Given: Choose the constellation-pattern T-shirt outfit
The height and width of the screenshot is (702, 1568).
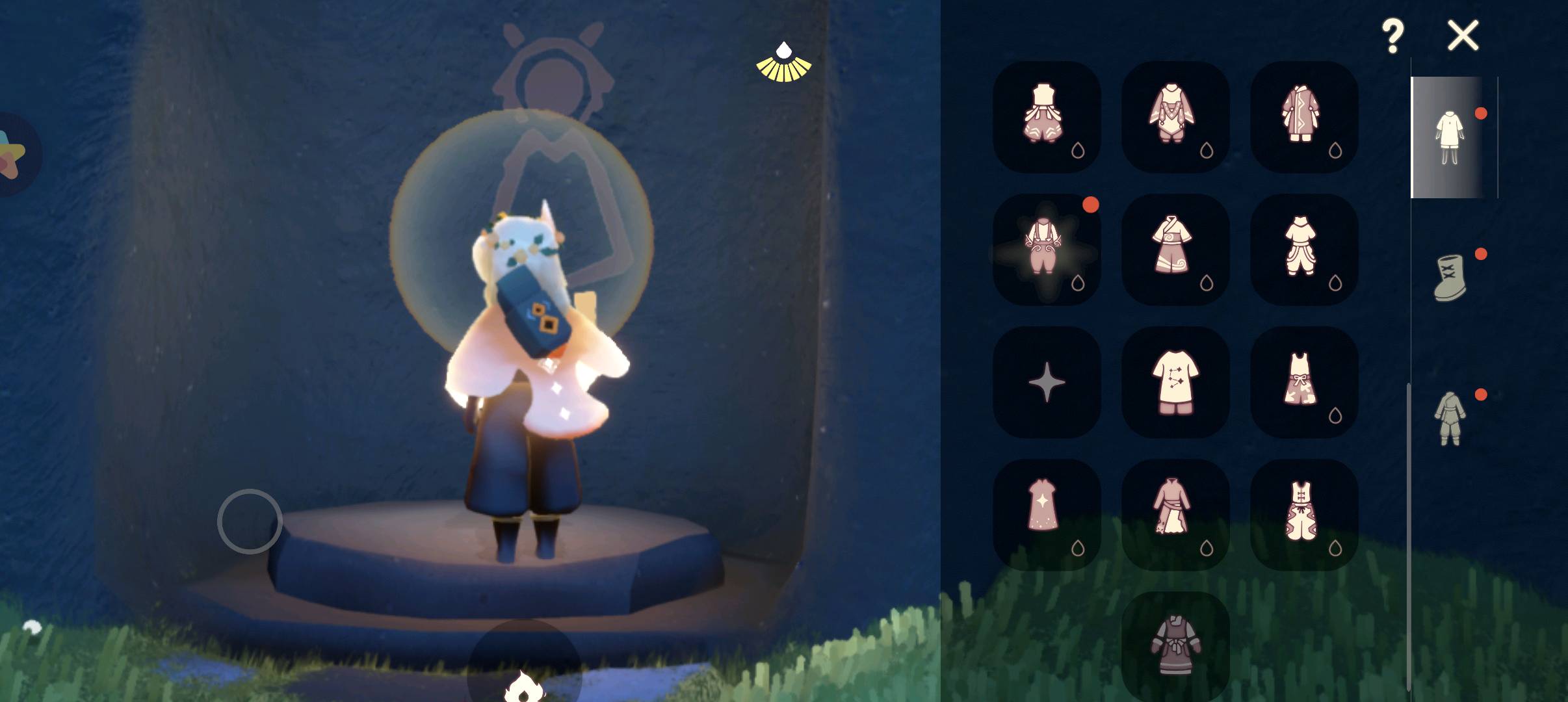Looking at the screenshot, I should click(x=1175, y=382).
